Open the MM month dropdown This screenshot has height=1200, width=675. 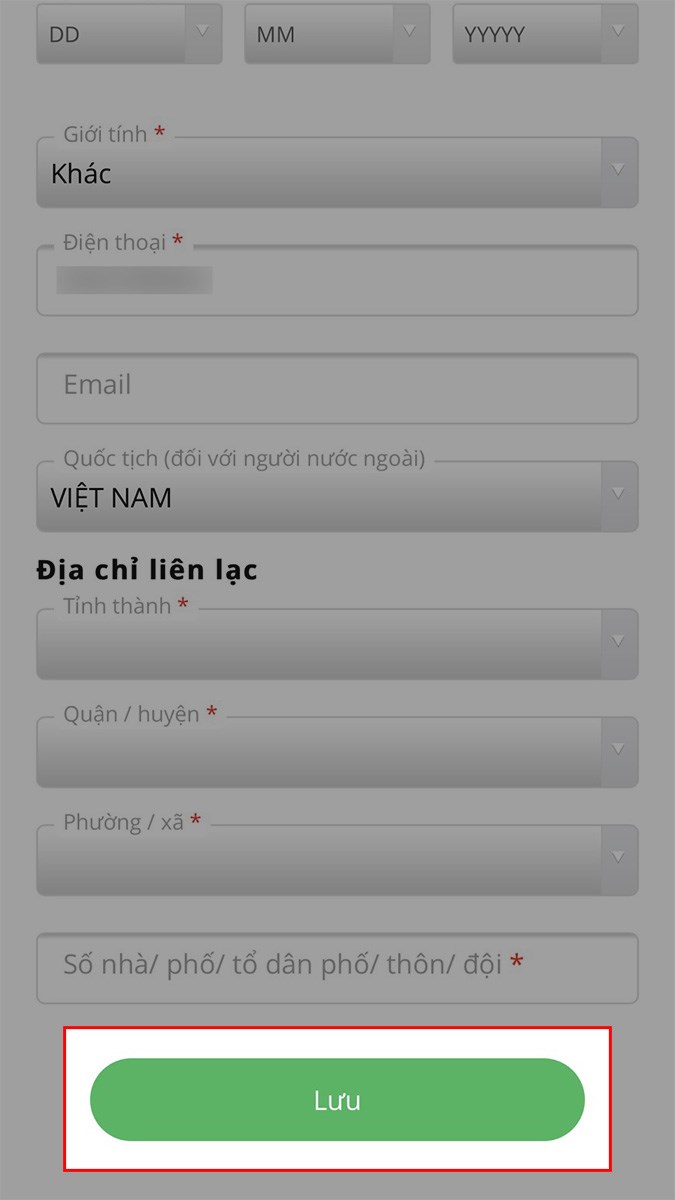point(337,34)
